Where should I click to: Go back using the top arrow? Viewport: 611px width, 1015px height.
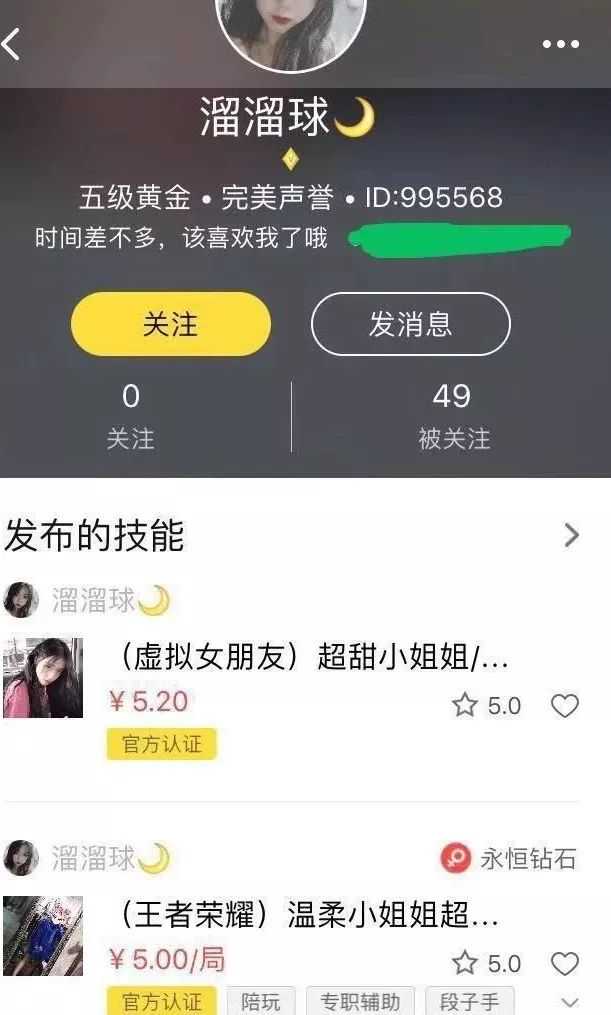point(12,44)
